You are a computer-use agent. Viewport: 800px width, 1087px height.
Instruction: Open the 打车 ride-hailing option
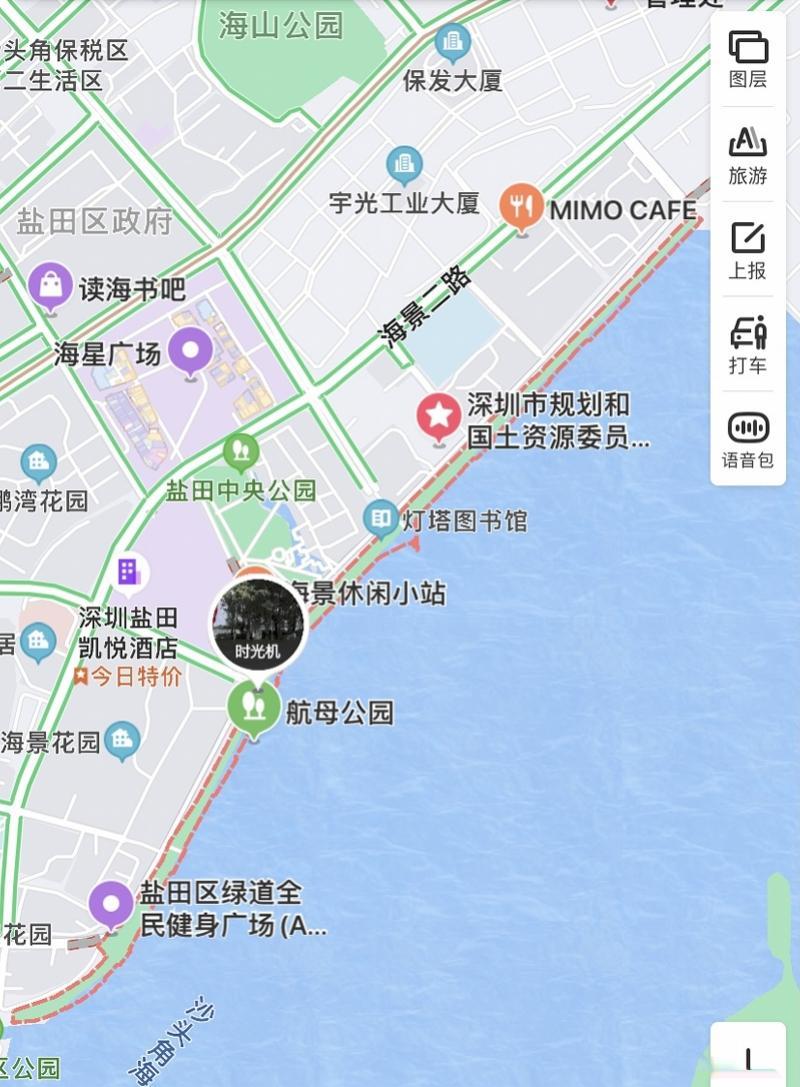[x=748, y=344]
